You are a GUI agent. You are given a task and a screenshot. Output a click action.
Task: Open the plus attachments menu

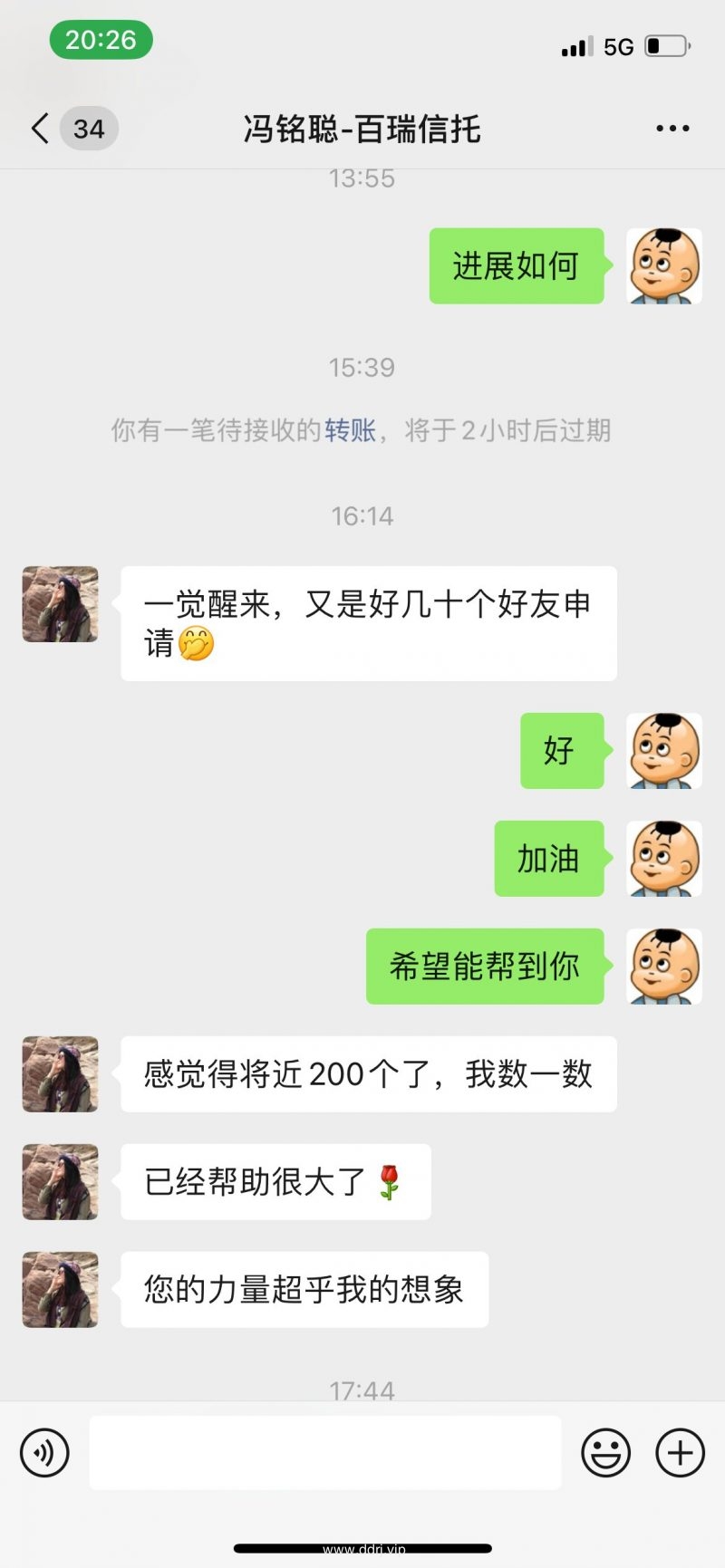tap(680, 1453)
